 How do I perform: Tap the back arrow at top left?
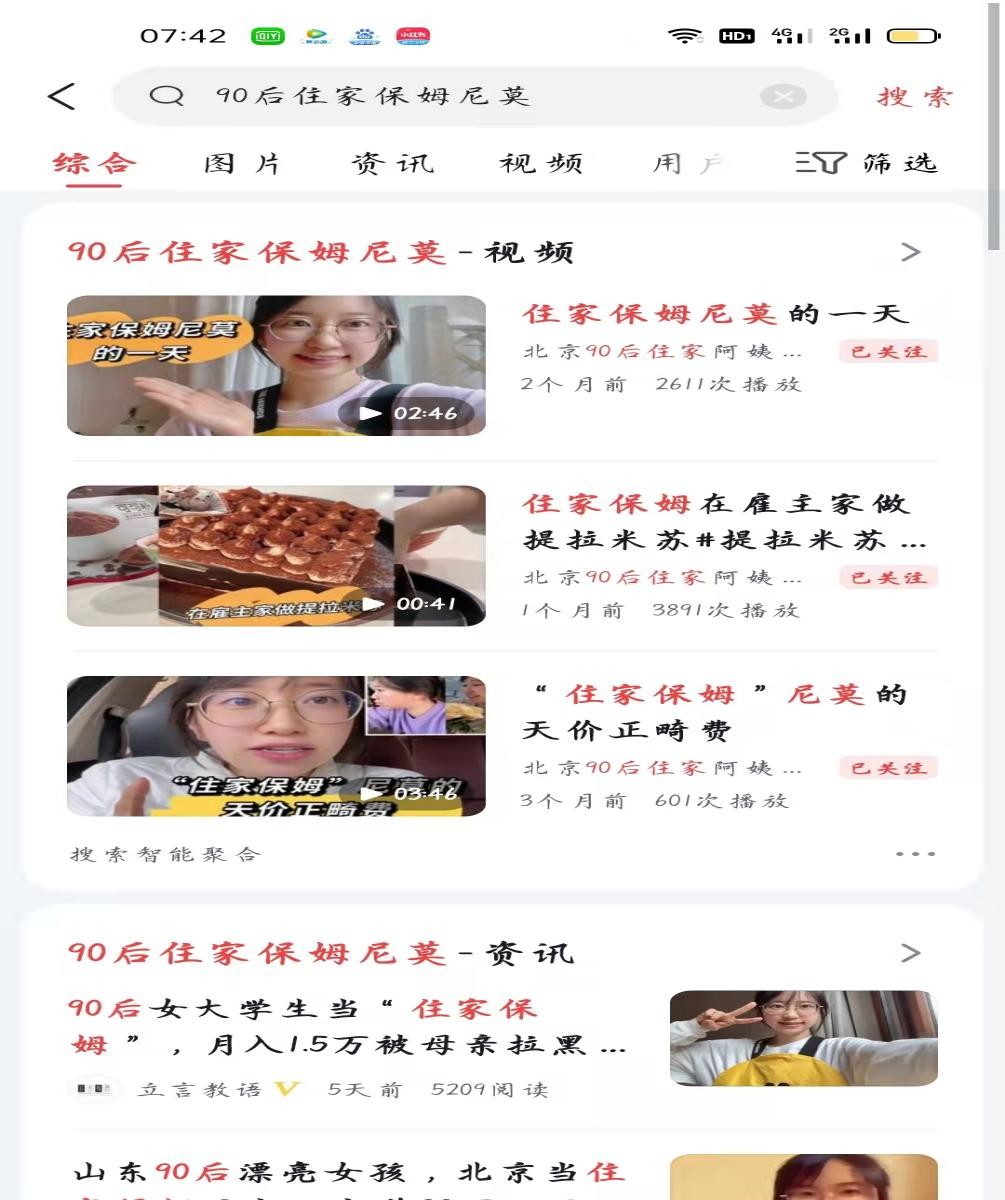click(x=62, y=96)
